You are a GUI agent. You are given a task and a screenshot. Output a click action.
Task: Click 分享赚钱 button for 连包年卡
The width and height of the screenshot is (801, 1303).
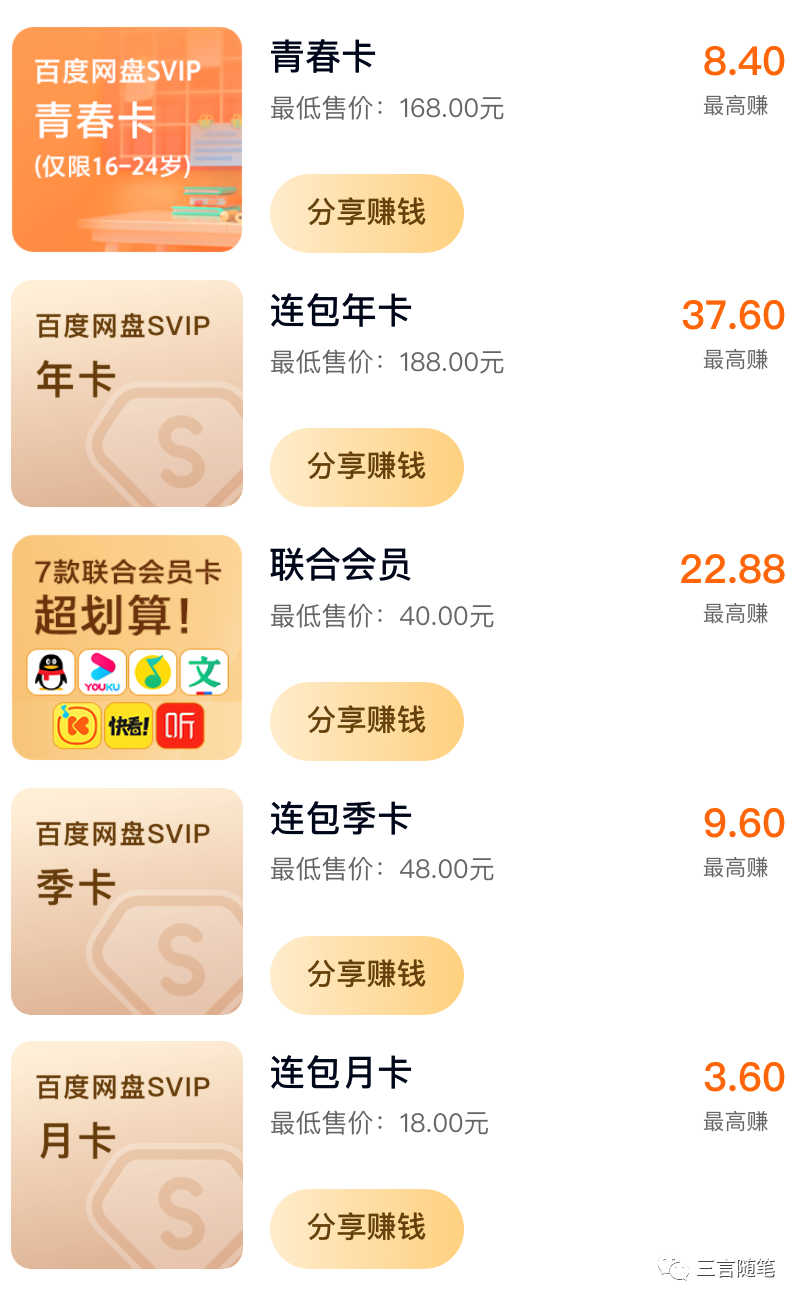[x=366, y=467]
